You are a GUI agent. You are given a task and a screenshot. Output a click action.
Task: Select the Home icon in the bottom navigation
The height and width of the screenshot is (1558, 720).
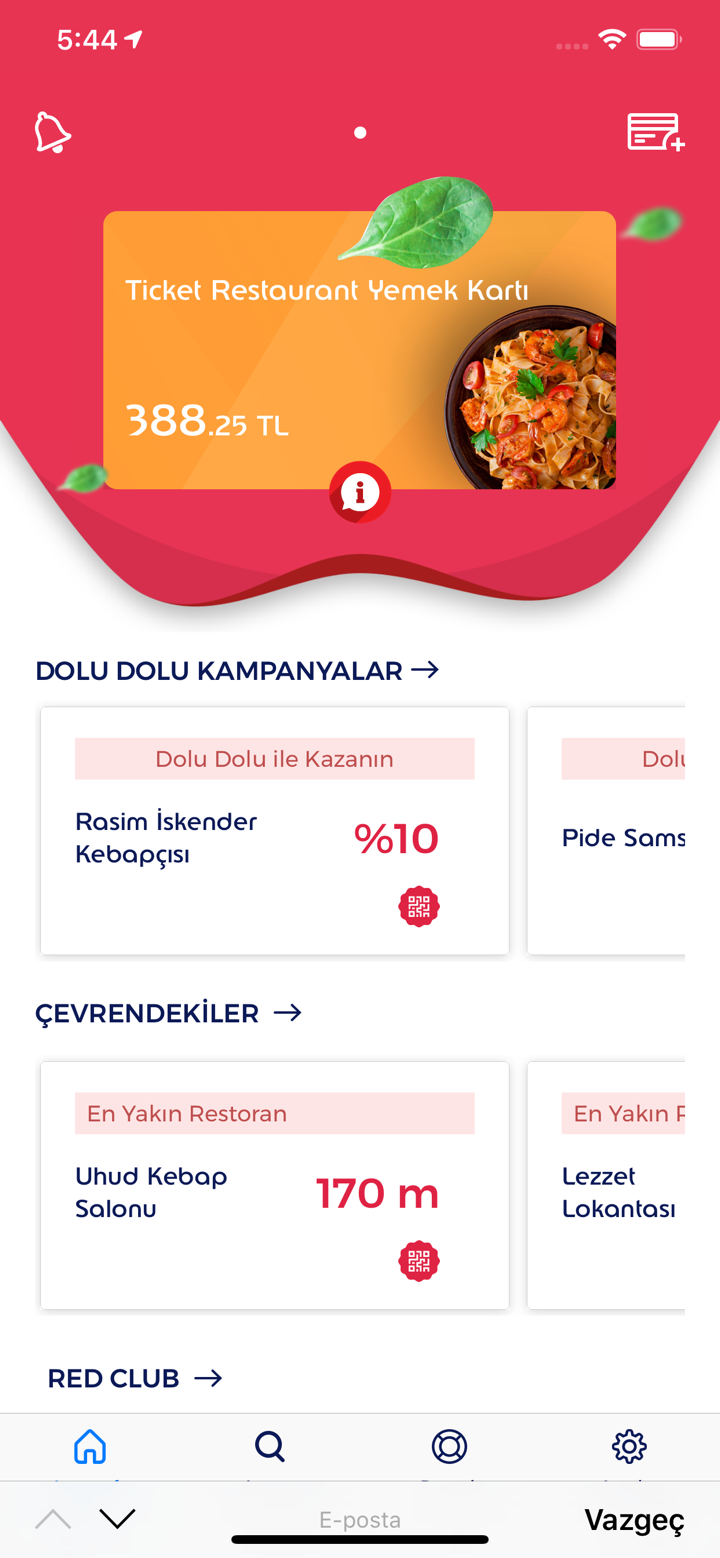90,1446
